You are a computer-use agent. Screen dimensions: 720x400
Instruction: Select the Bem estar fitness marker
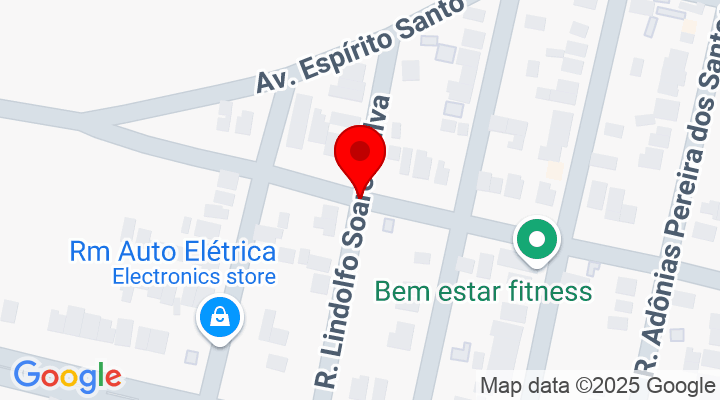point(537,241)
